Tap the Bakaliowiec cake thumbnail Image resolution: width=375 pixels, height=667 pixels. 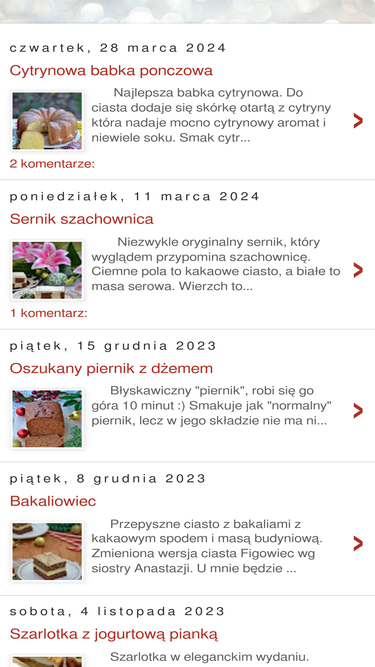click(x=47, y=552)
